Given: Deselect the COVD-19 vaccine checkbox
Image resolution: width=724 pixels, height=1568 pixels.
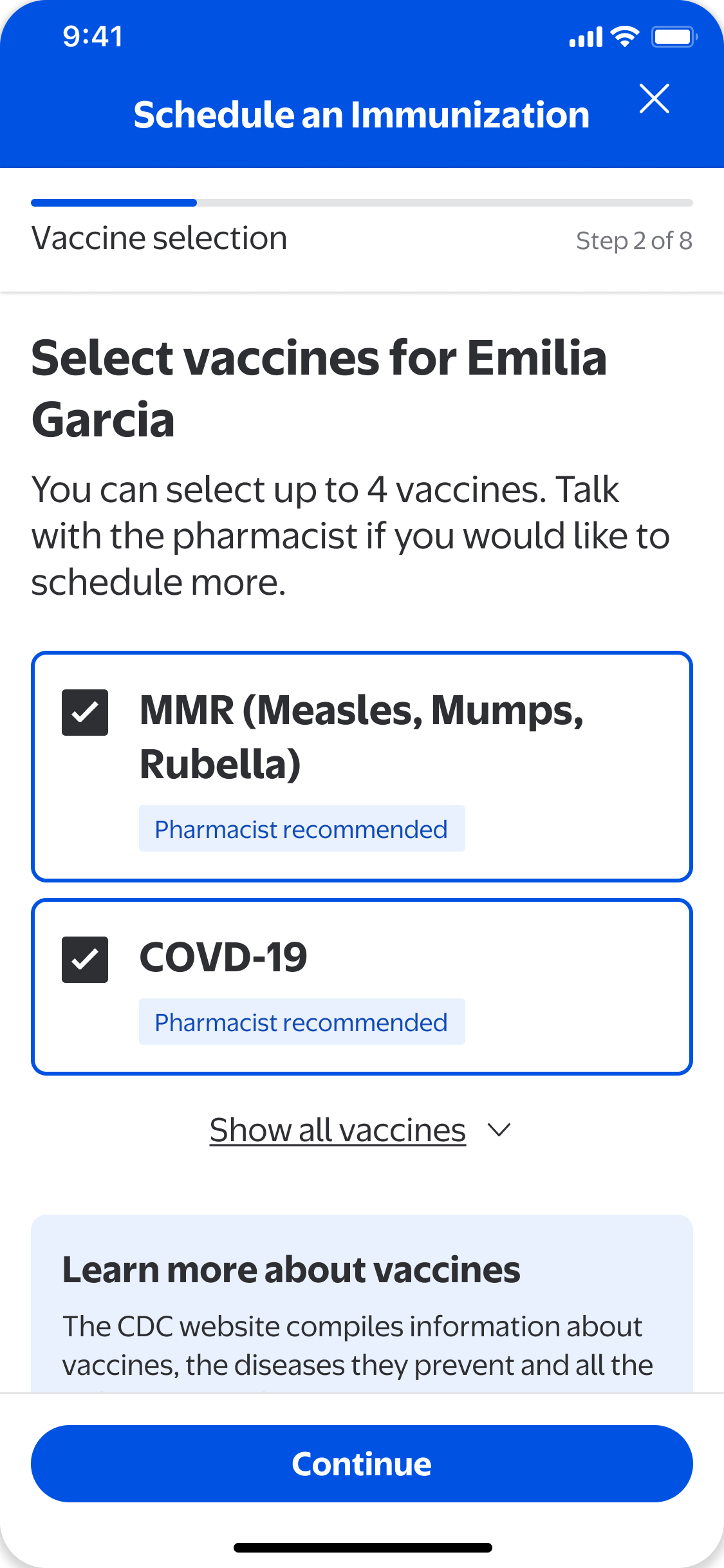Looking at the screenshot, I should pyautogui.click(x=85, y=960).
